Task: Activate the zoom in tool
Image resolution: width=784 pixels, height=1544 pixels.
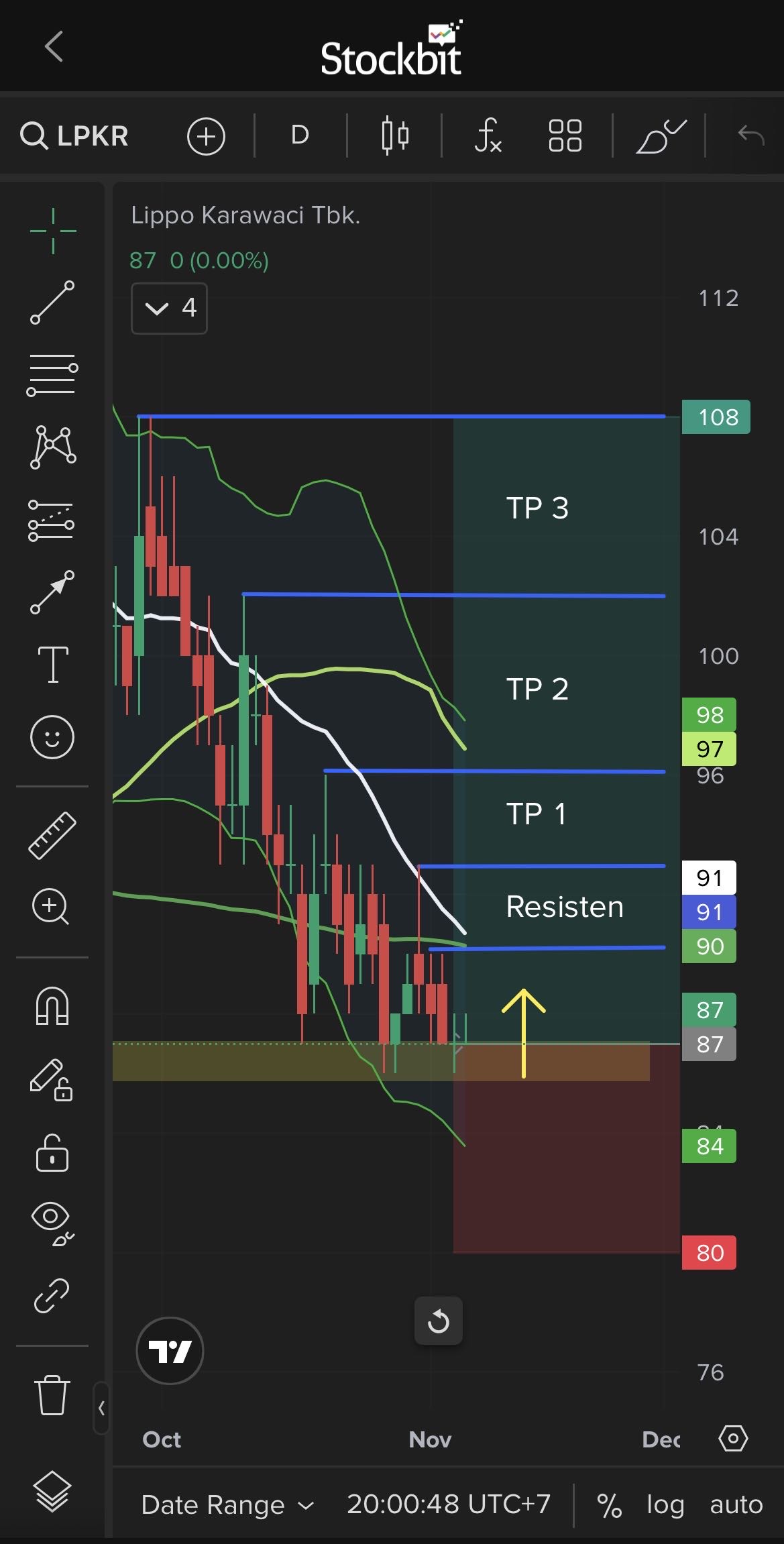Action: coord(51,907)
